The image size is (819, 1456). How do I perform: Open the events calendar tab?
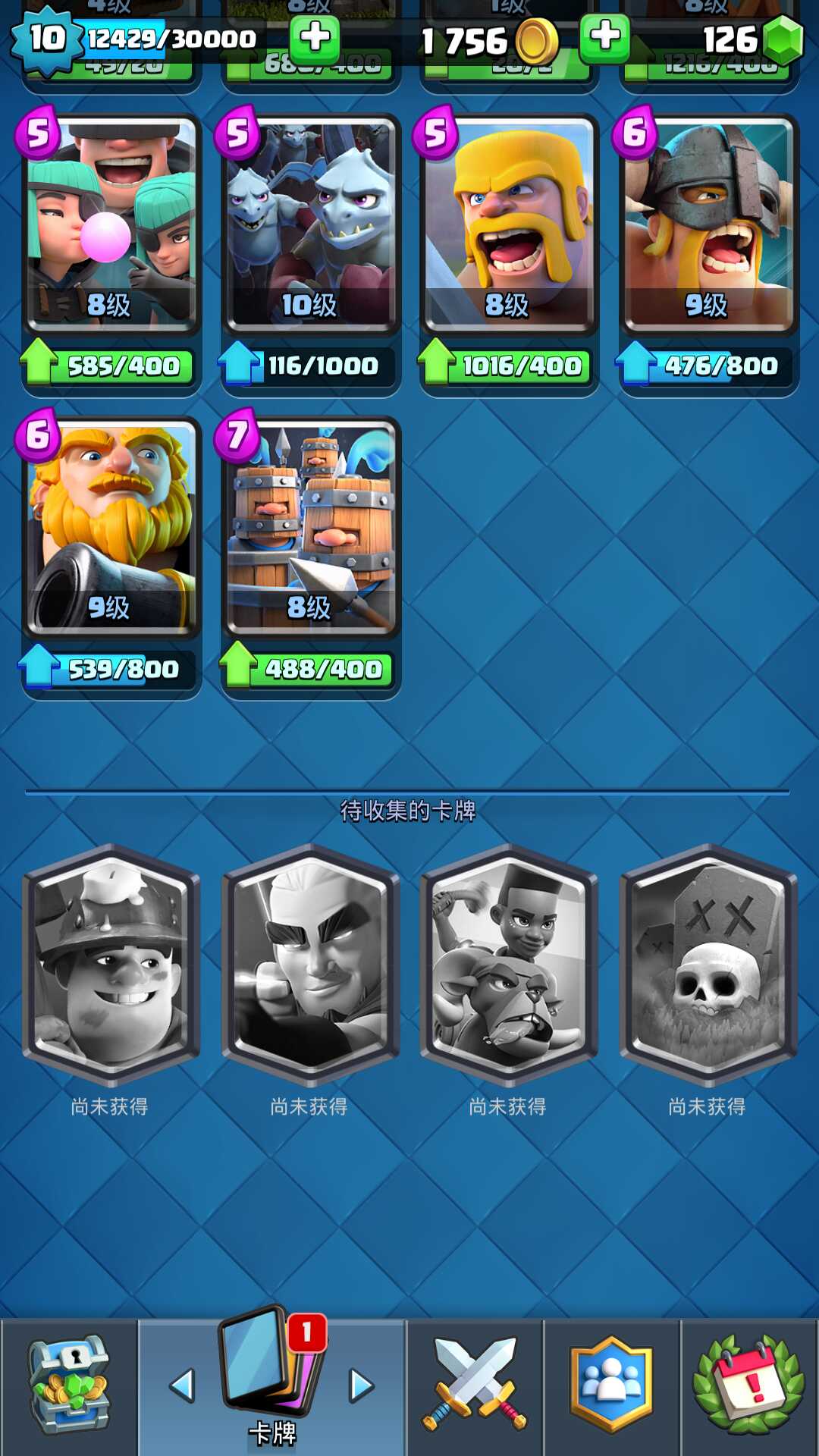(749, 1386)
